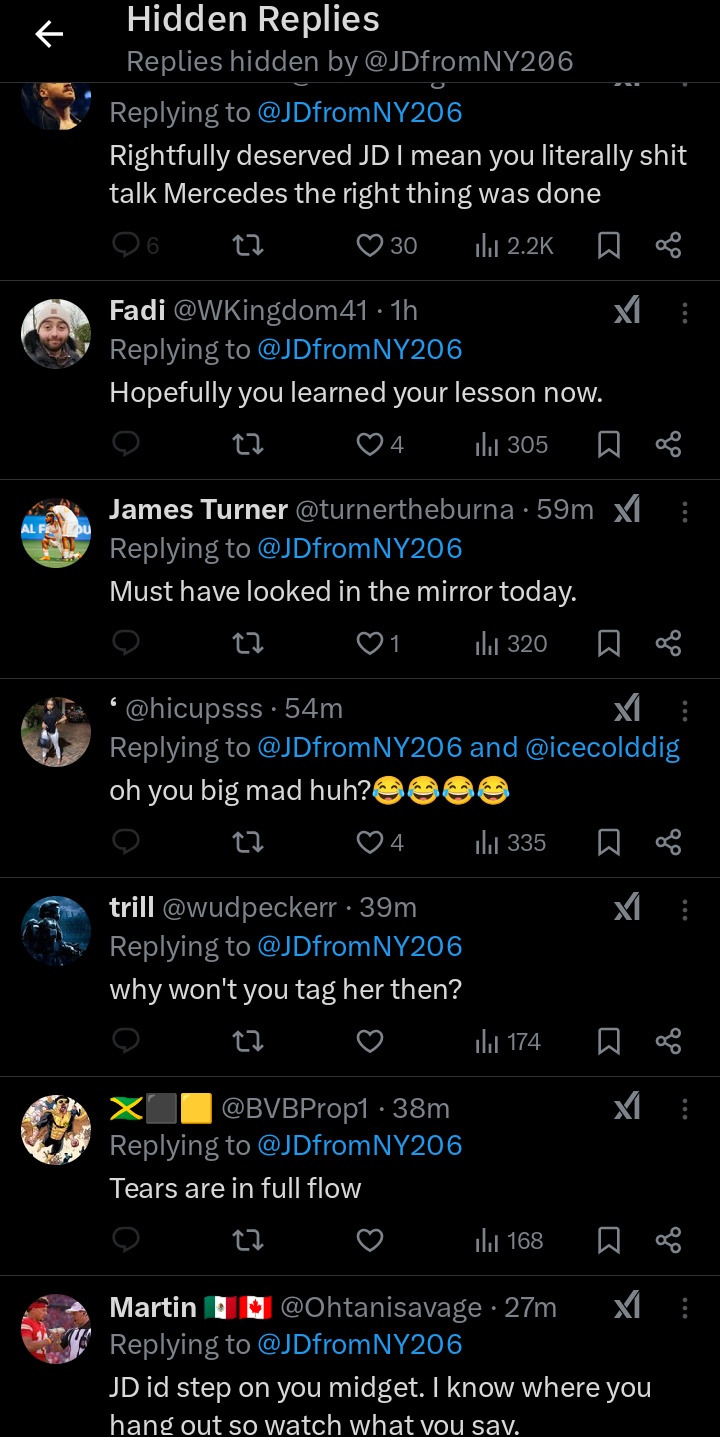Image resolution: width=720 pixels, height=1437 pixels.
Task: Open the @icecolddig mention link
Action: click(x=602, y=748)
